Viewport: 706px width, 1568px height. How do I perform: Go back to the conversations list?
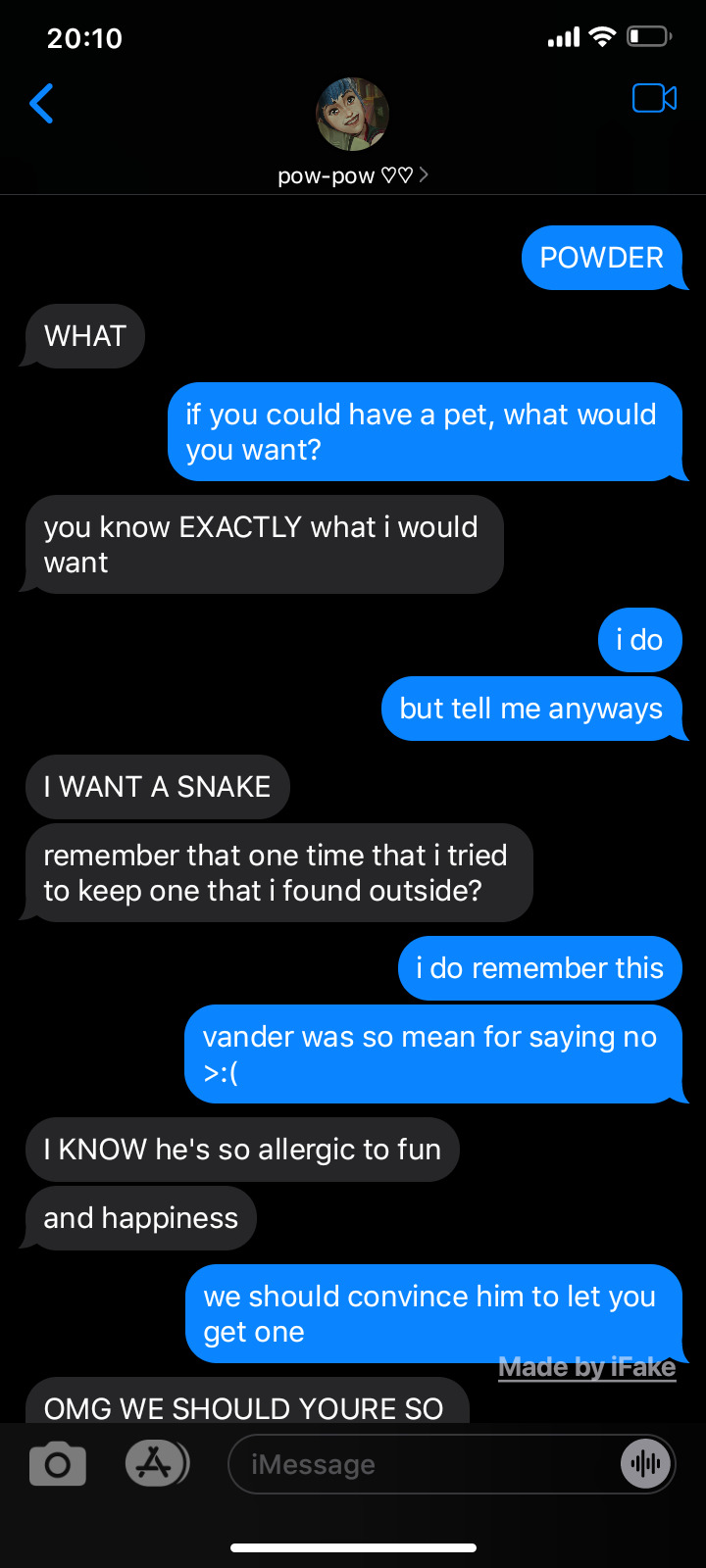tap(41, 104)
